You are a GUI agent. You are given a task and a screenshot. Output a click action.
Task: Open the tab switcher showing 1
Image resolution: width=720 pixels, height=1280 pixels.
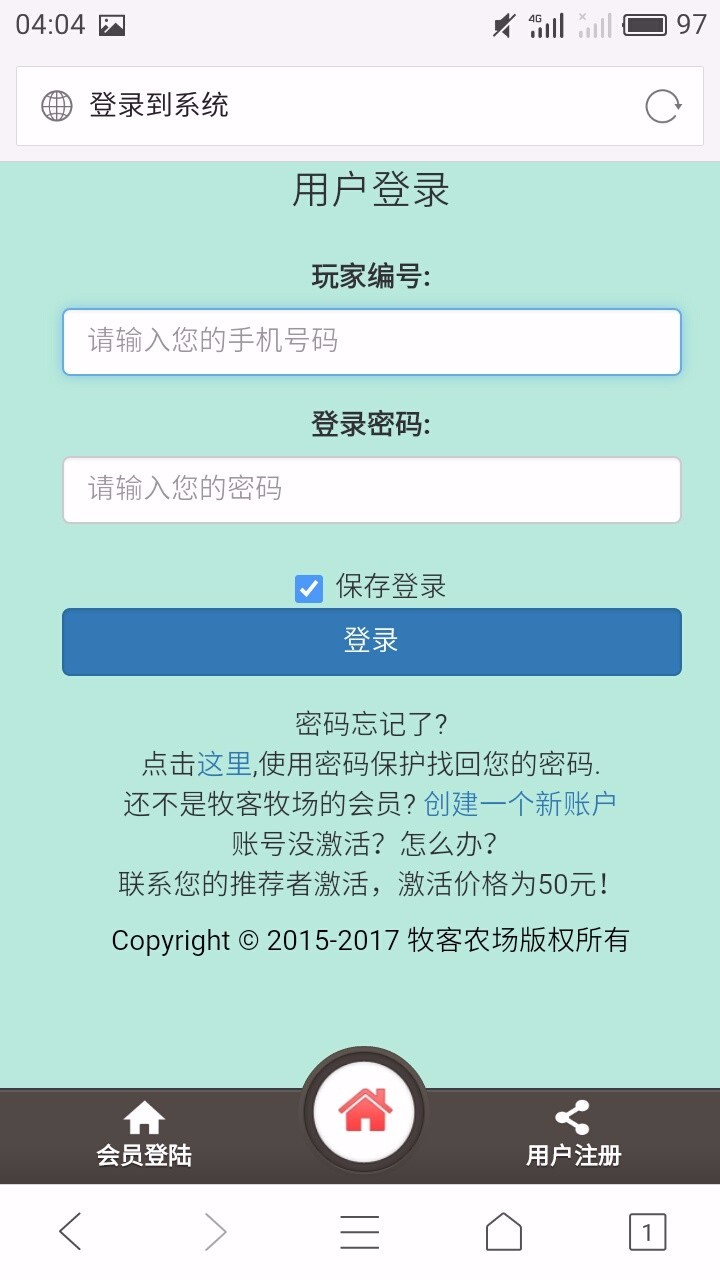point(648,1232)
